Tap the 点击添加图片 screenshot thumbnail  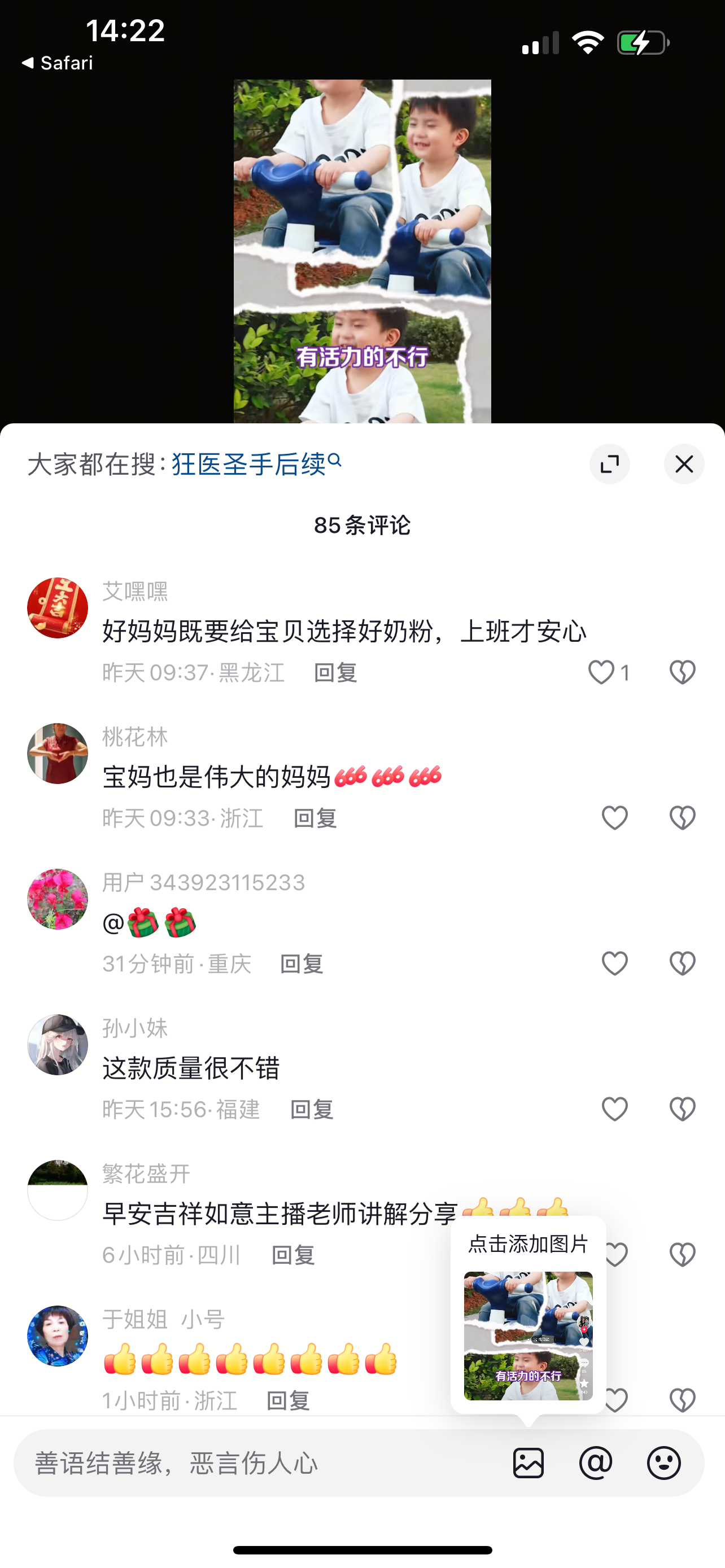point(529,1335)
